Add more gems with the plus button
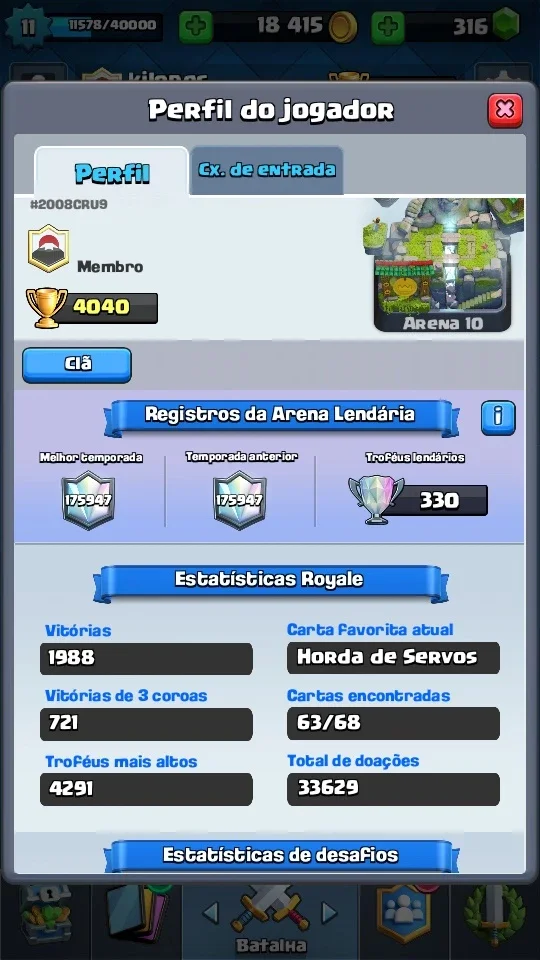This screenshot has height=960, width=540. tap(388, 26)
